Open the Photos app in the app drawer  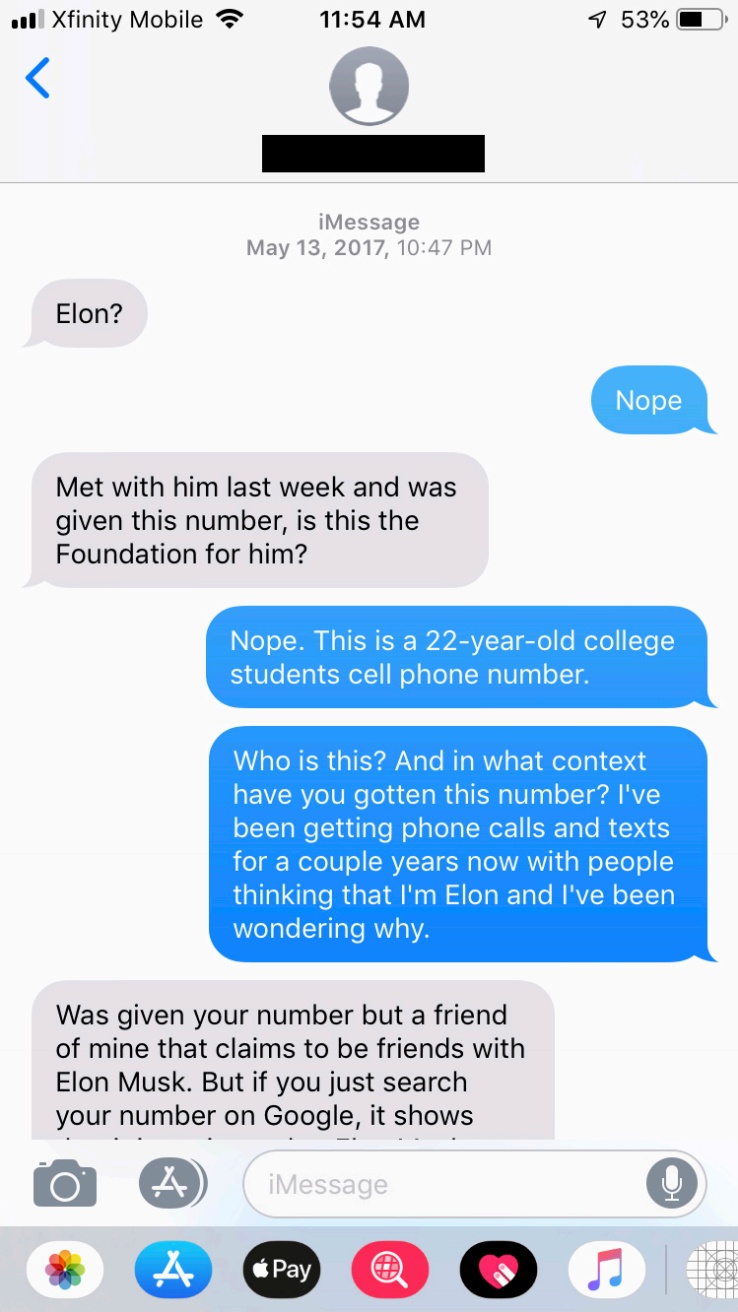click(65, 1268)
